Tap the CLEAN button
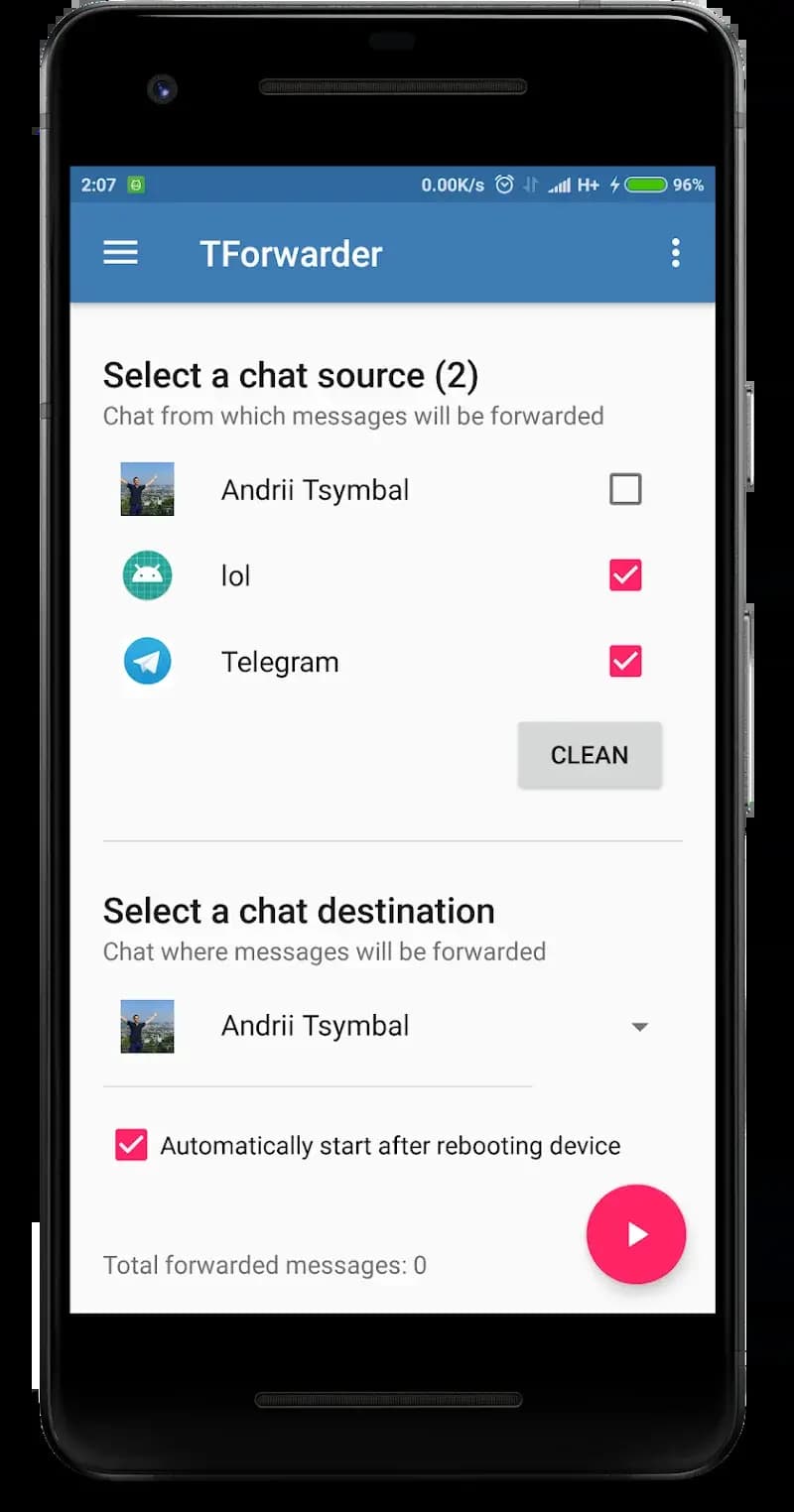Screen dimensions: 794x1512 point(590,755)
